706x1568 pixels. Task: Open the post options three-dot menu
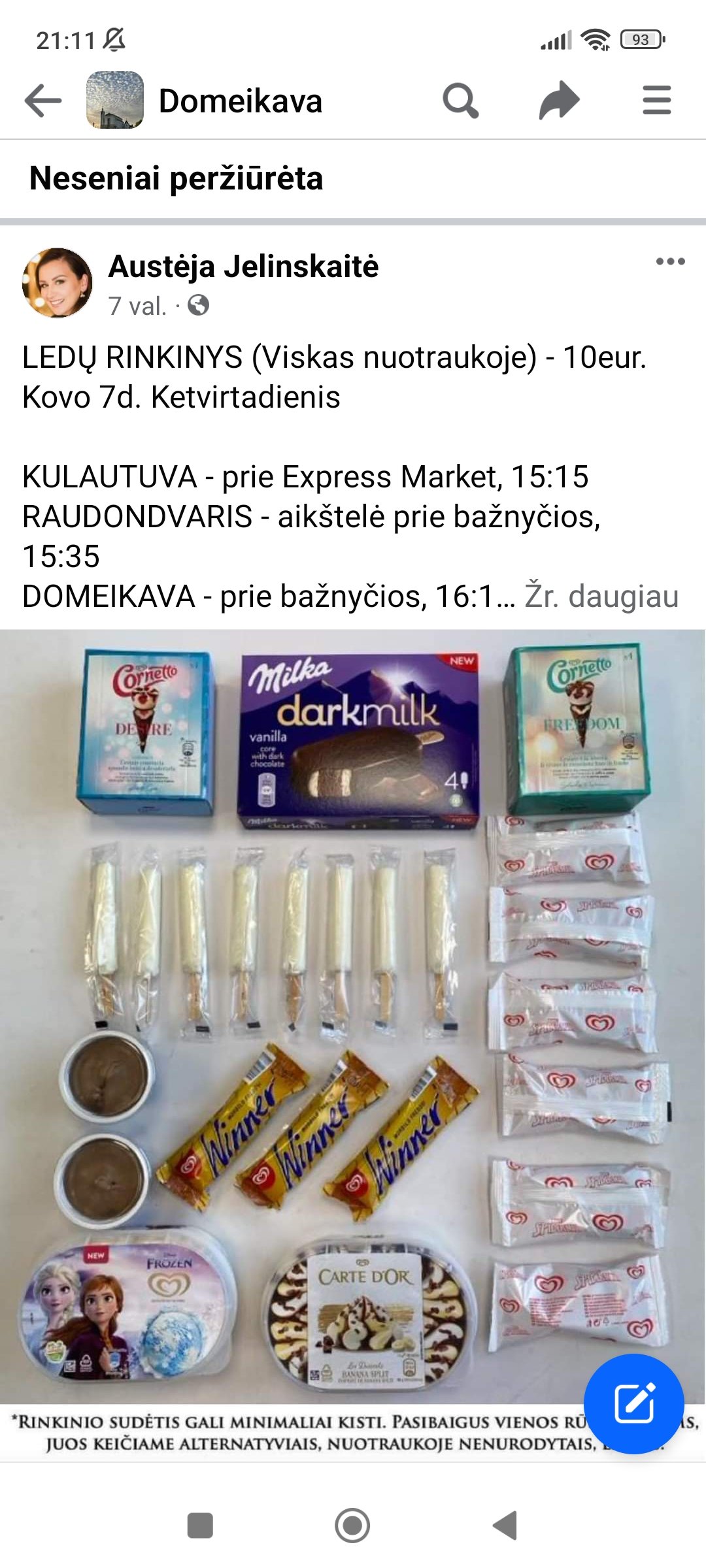pos(671,261)
